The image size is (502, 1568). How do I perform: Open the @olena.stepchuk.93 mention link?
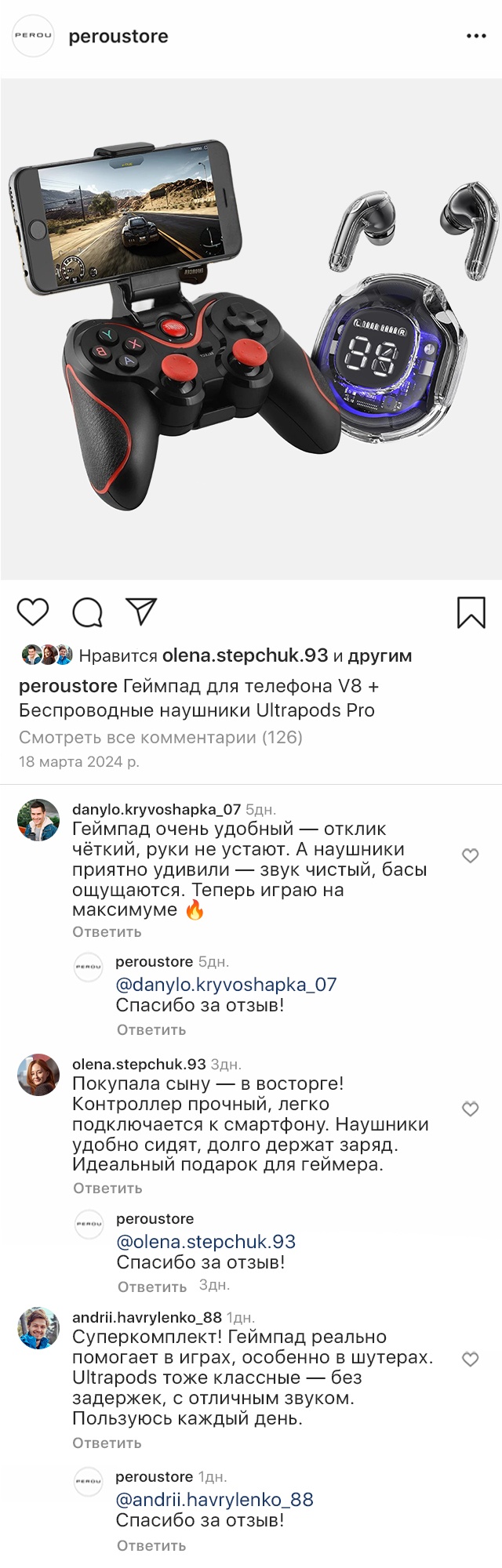pos(206,1241)
